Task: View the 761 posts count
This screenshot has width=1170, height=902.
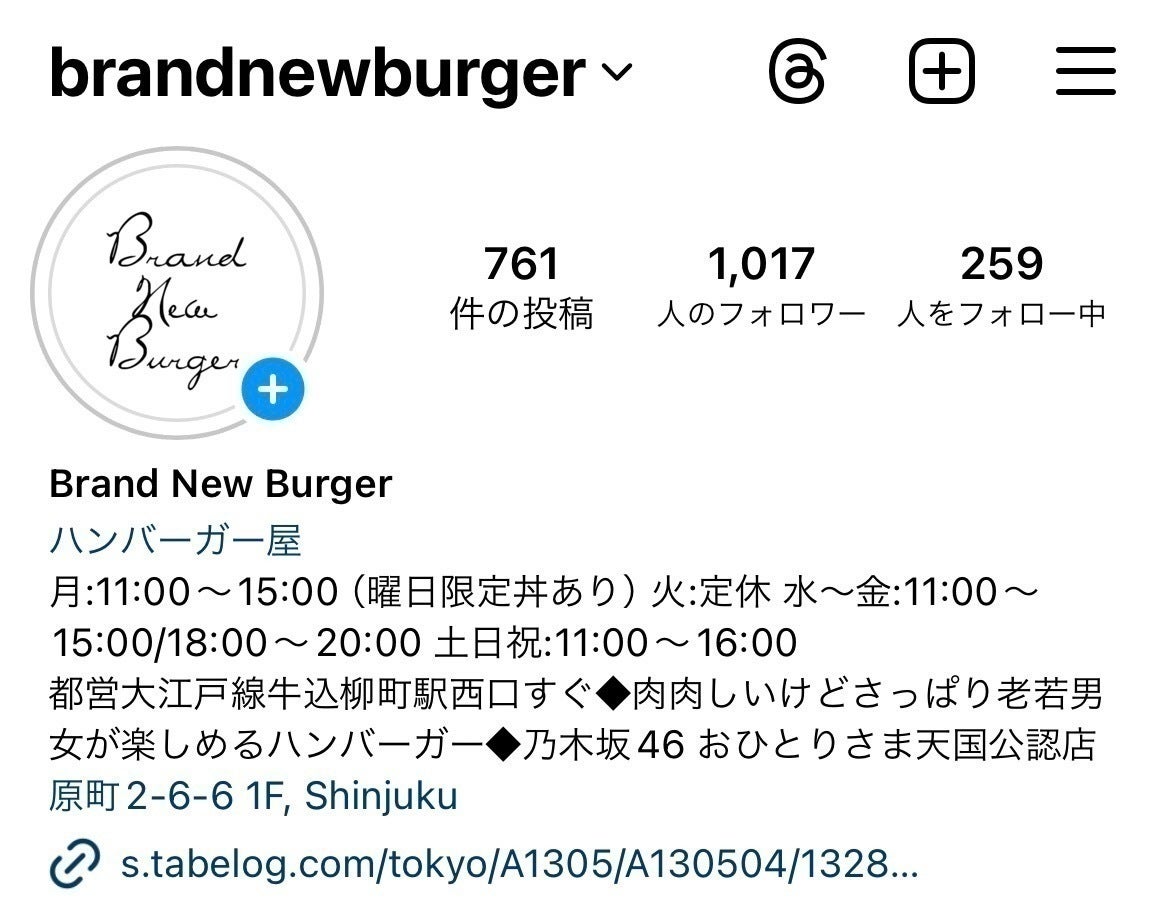Action: coord(521,287)
